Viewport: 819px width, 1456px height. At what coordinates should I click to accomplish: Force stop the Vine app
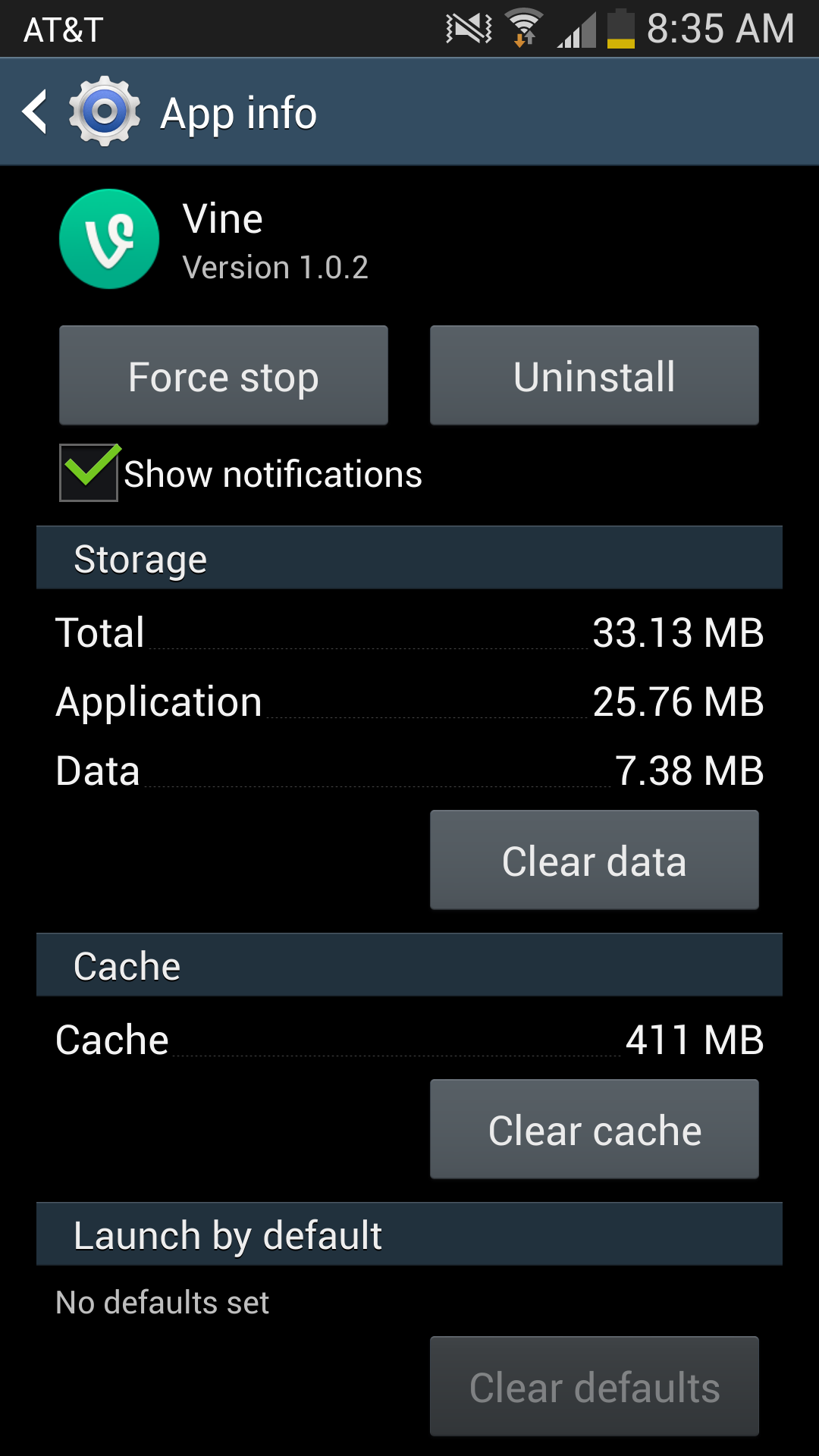(224, 376)
